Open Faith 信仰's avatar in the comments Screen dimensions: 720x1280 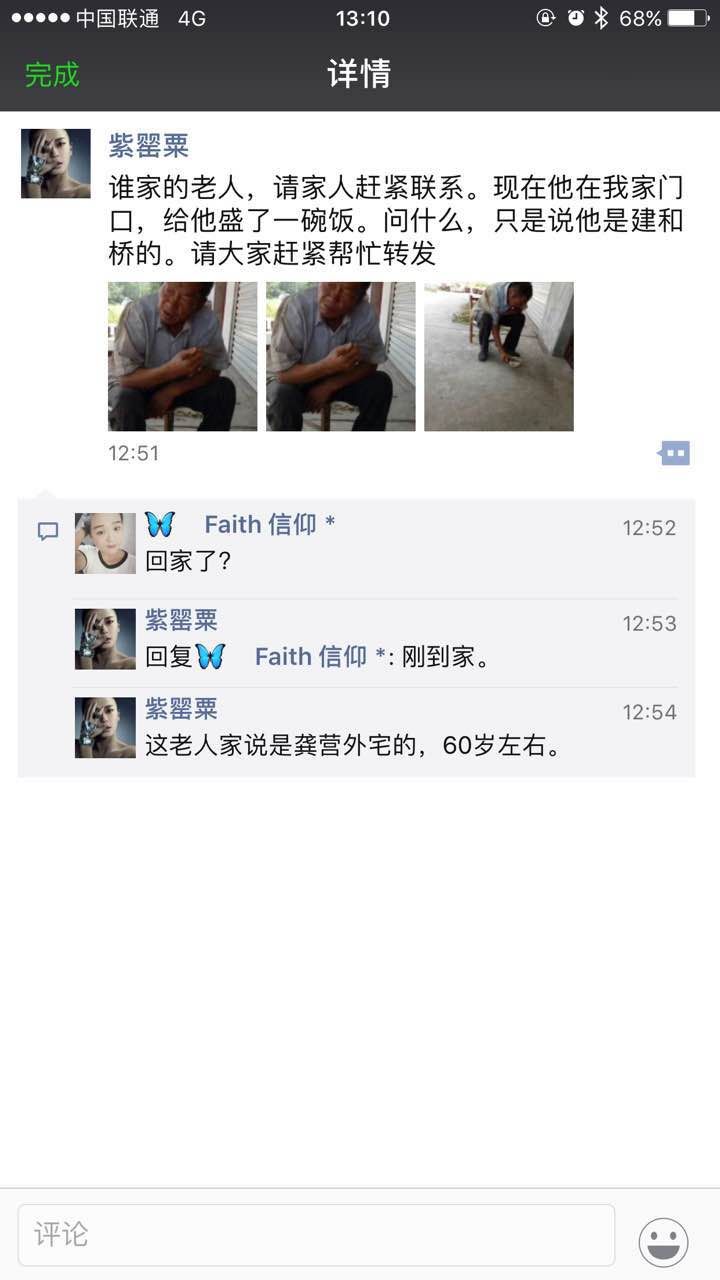[105, 543]
